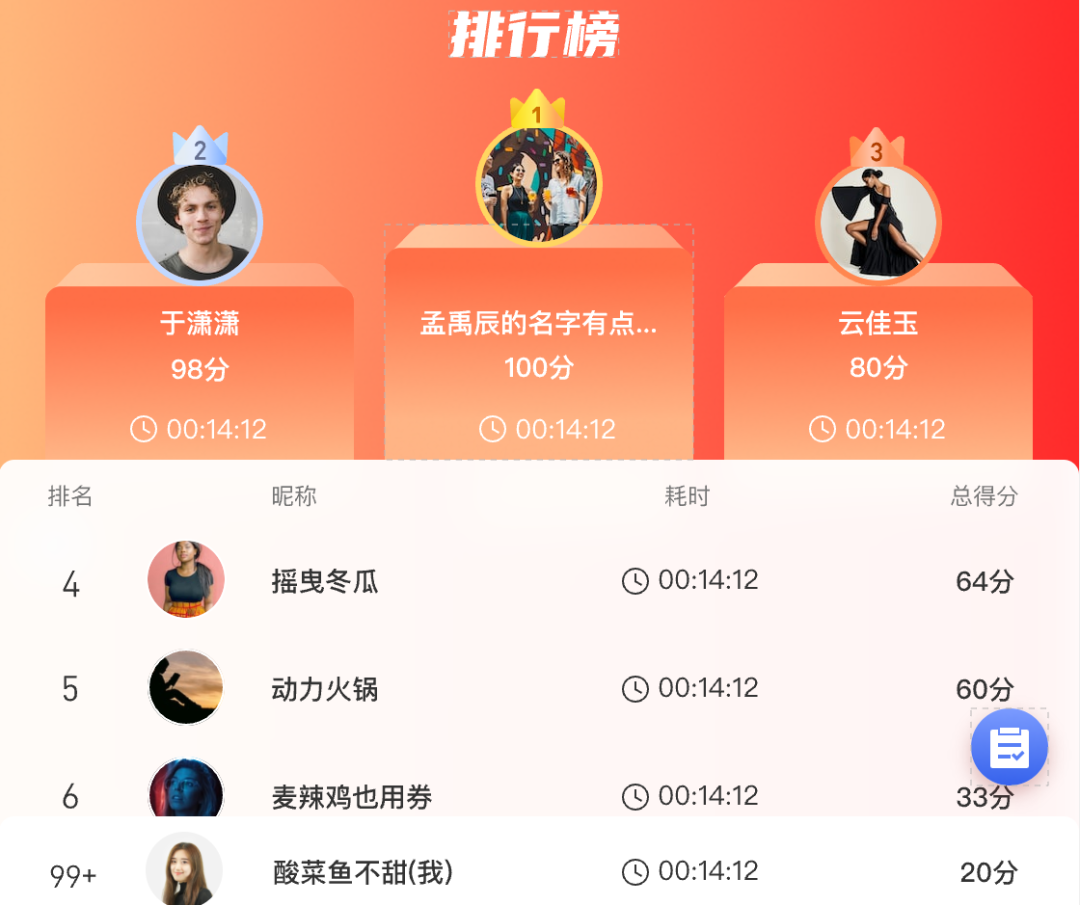View my own rank row 酸菜鱼不甜
This screenshot has width=1080, height=905.
click(x=540, y=872)
